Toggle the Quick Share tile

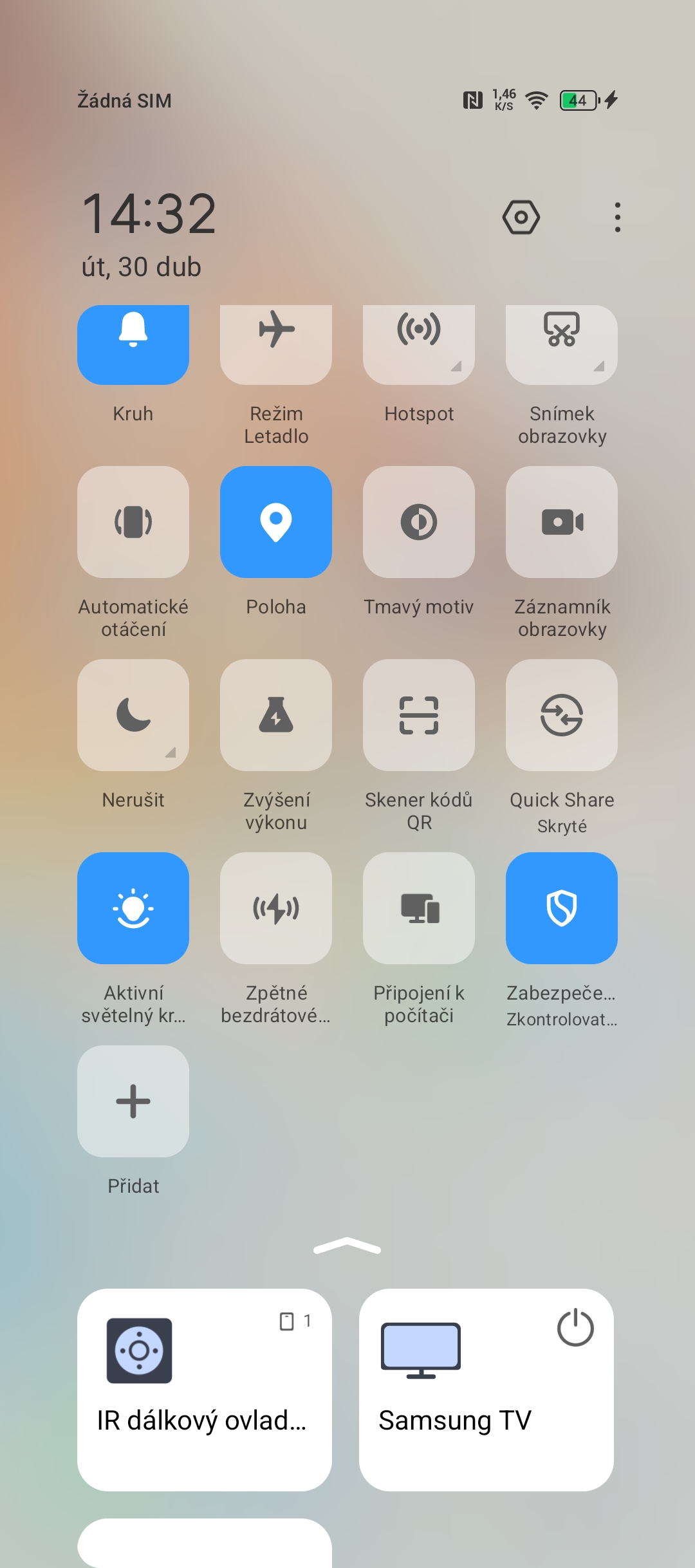[x=562, y=715]
